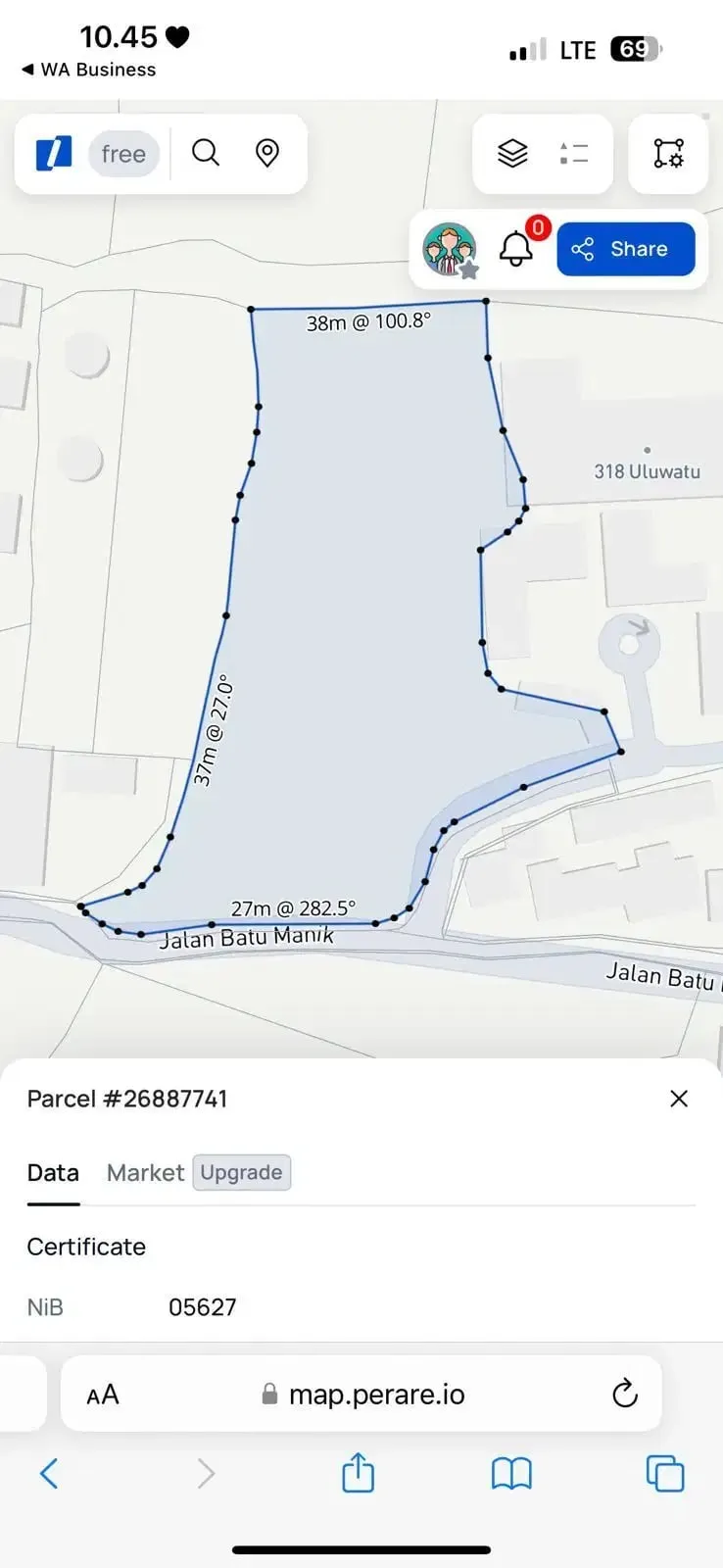Switch to the Market tab
Screen dimensions: 723x1568
pyautogui.click(x=145, y=1172)
